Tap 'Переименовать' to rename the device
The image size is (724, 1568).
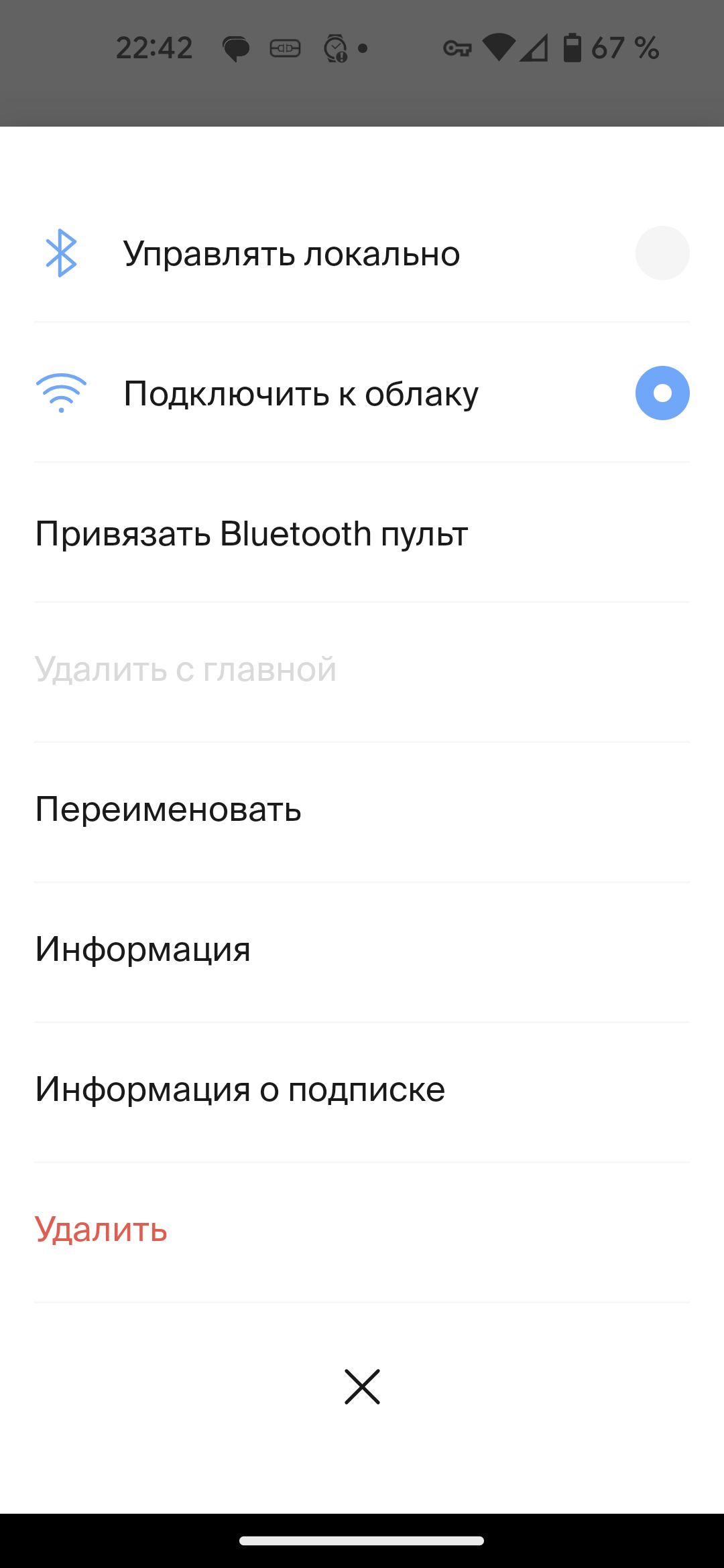(x=168, y=809)
